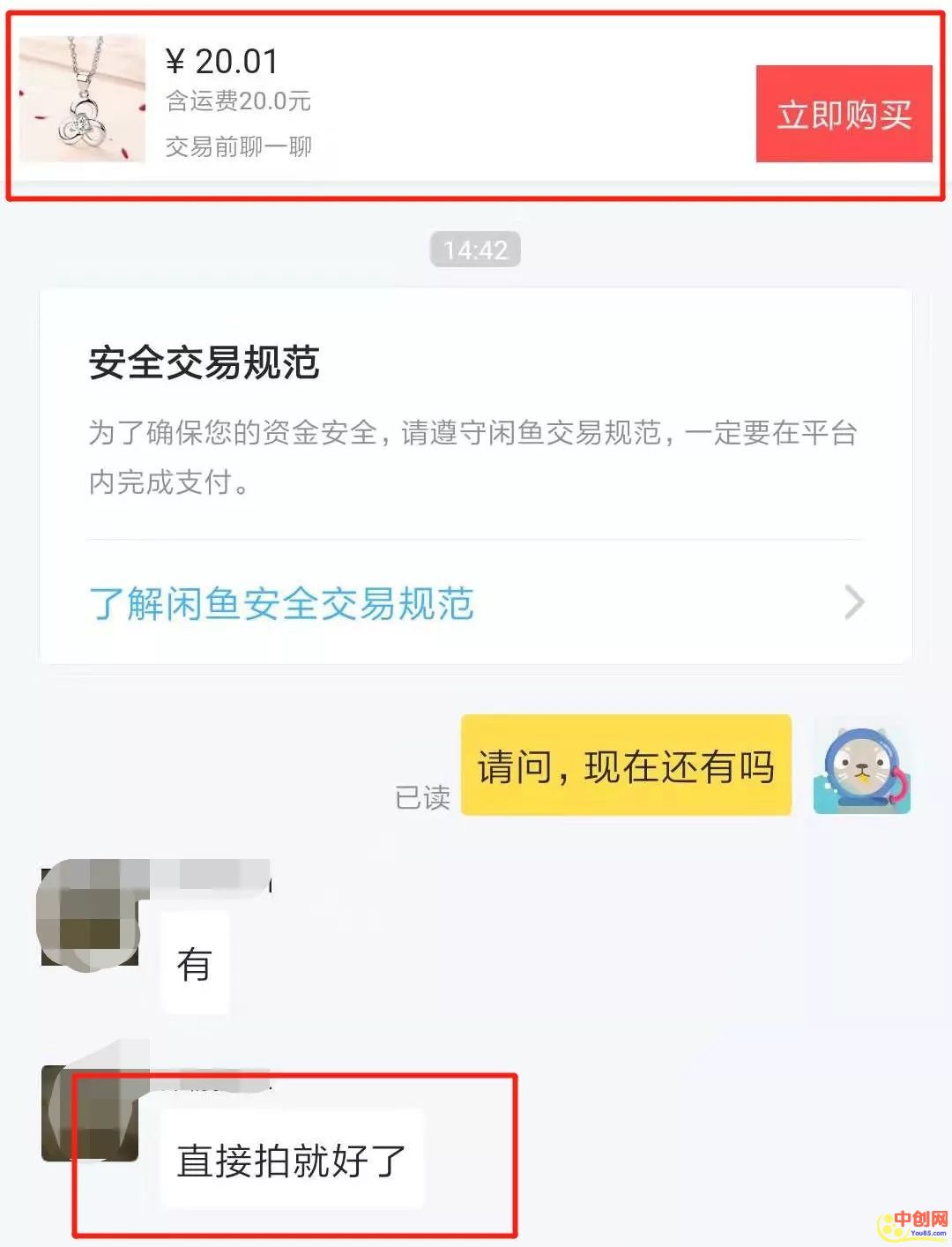Screen dimensions: 952x1247
Task: Tap the 立即购买 buy now button
Action: coord(844,114)
